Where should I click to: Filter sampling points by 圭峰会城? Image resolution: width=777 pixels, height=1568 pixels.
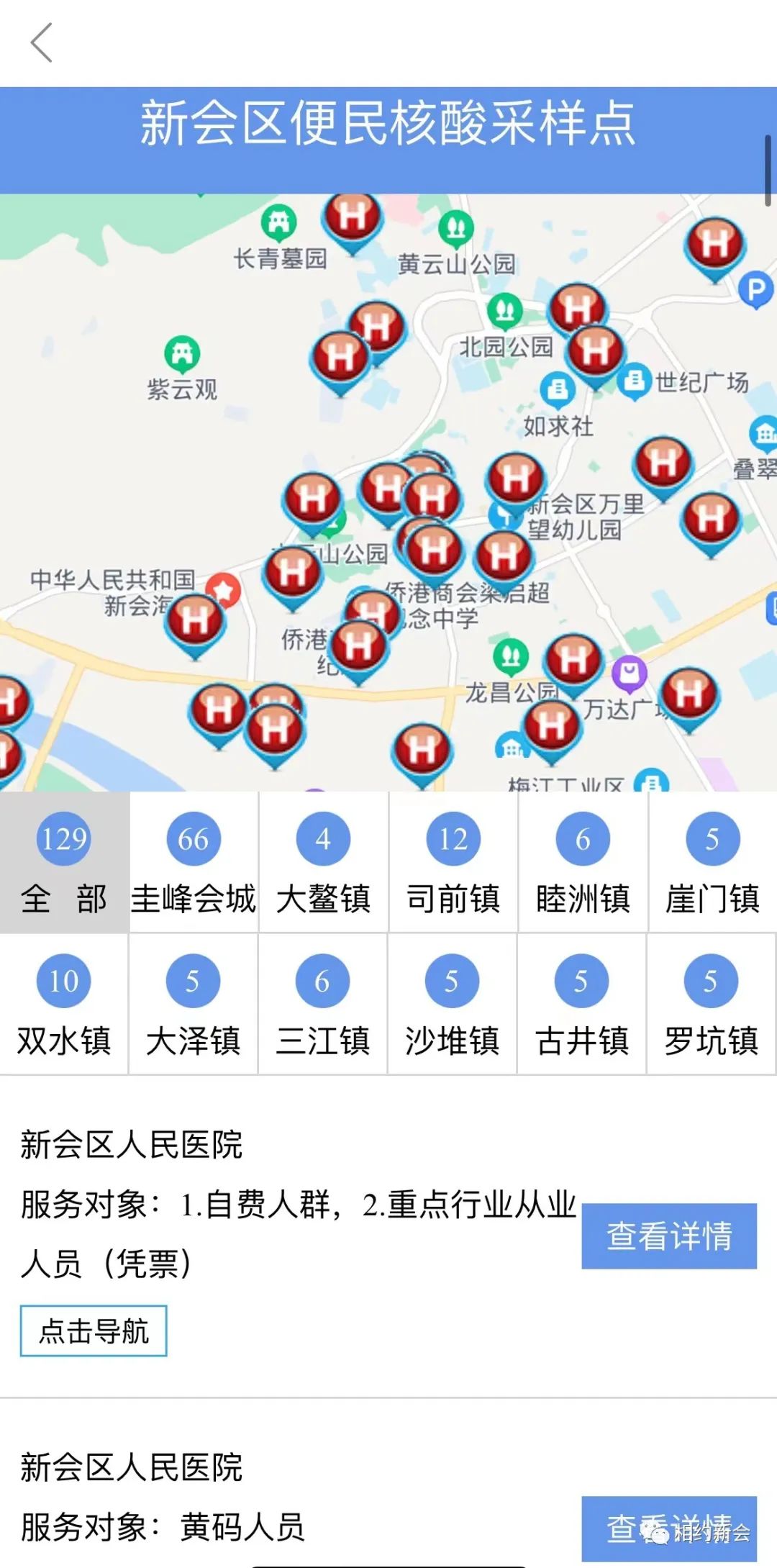(194, 862)
